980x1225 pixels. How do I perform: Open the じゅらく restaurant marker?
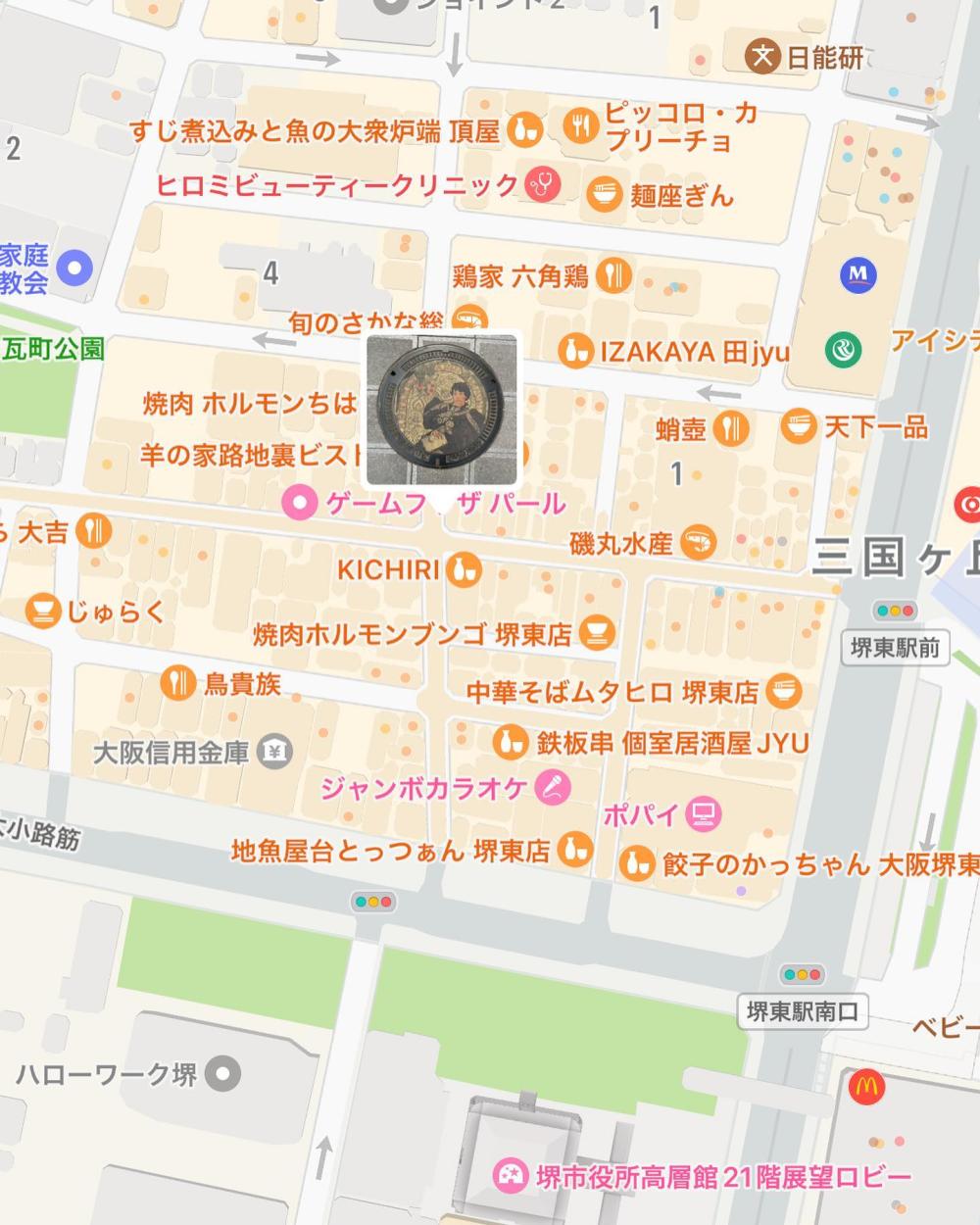coord(42,612)
